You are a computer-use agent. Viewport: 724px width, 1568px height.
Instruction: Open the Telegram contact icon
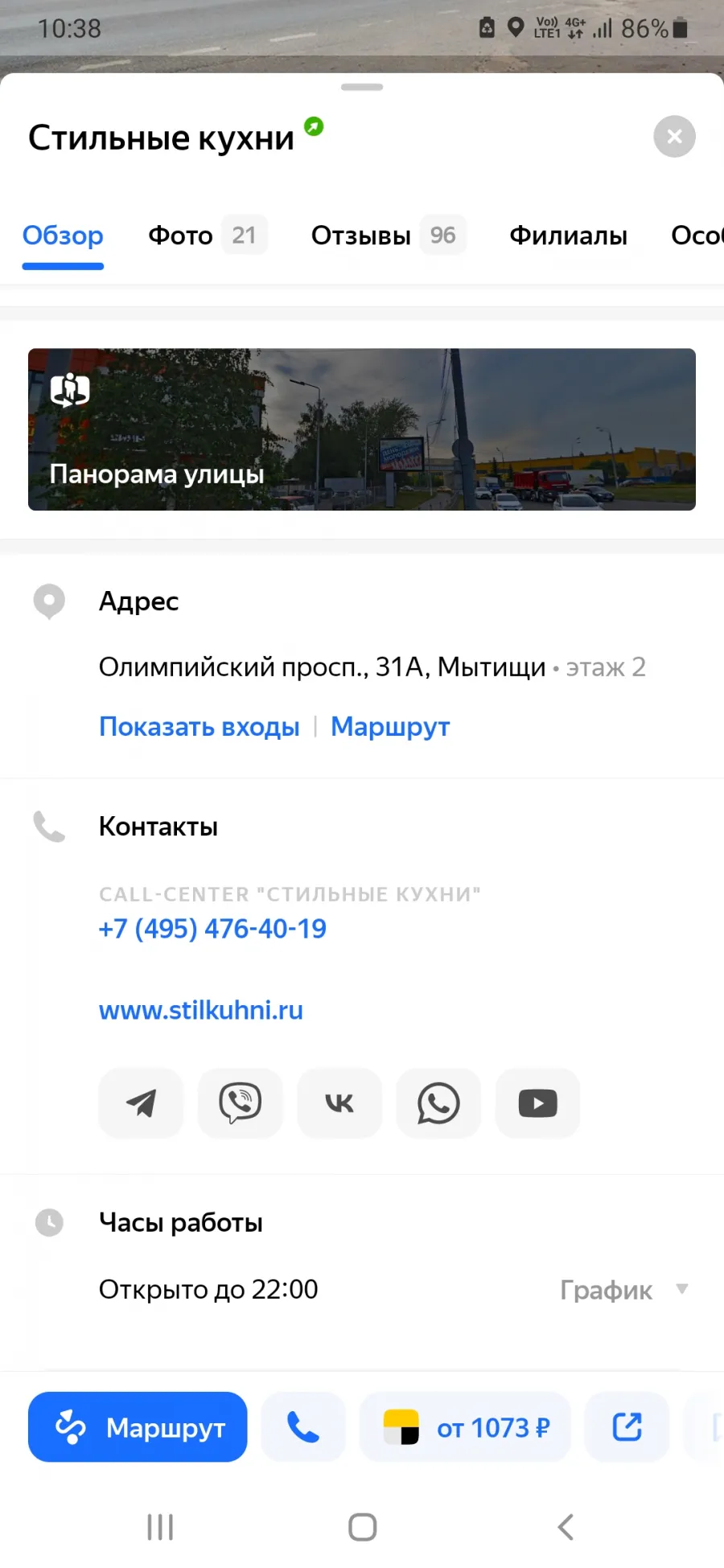[141, 1103]
